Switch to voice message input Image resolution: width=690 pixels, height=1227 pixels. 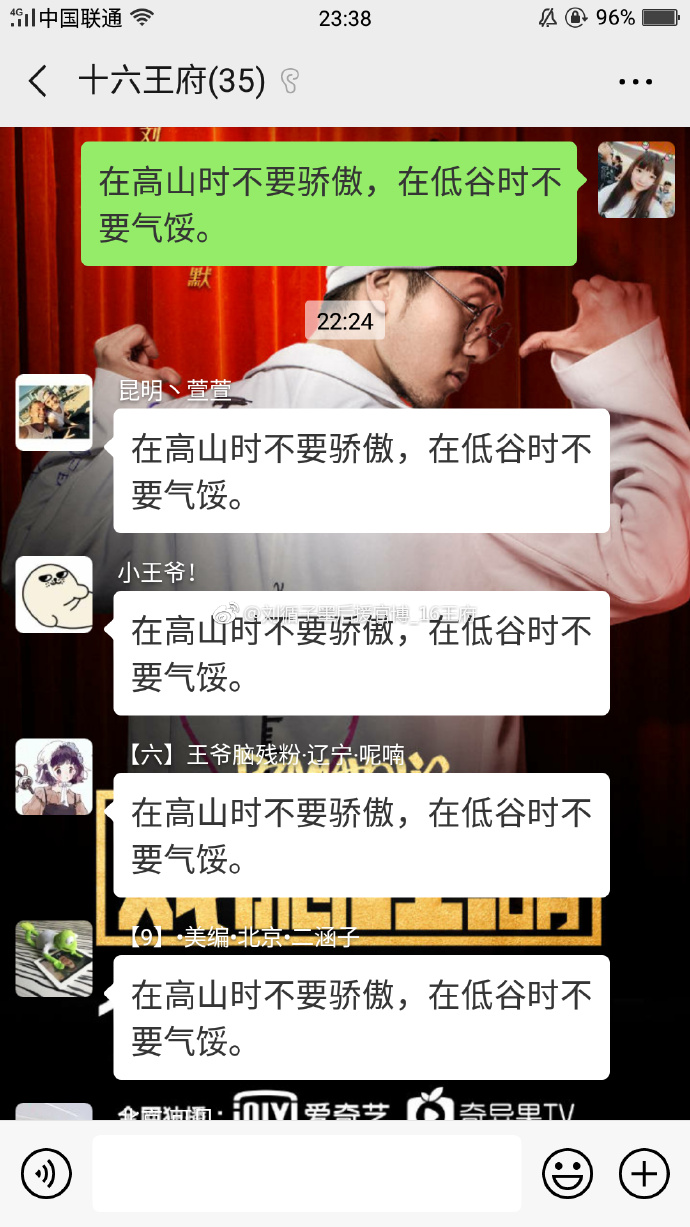click(46, 1173)
